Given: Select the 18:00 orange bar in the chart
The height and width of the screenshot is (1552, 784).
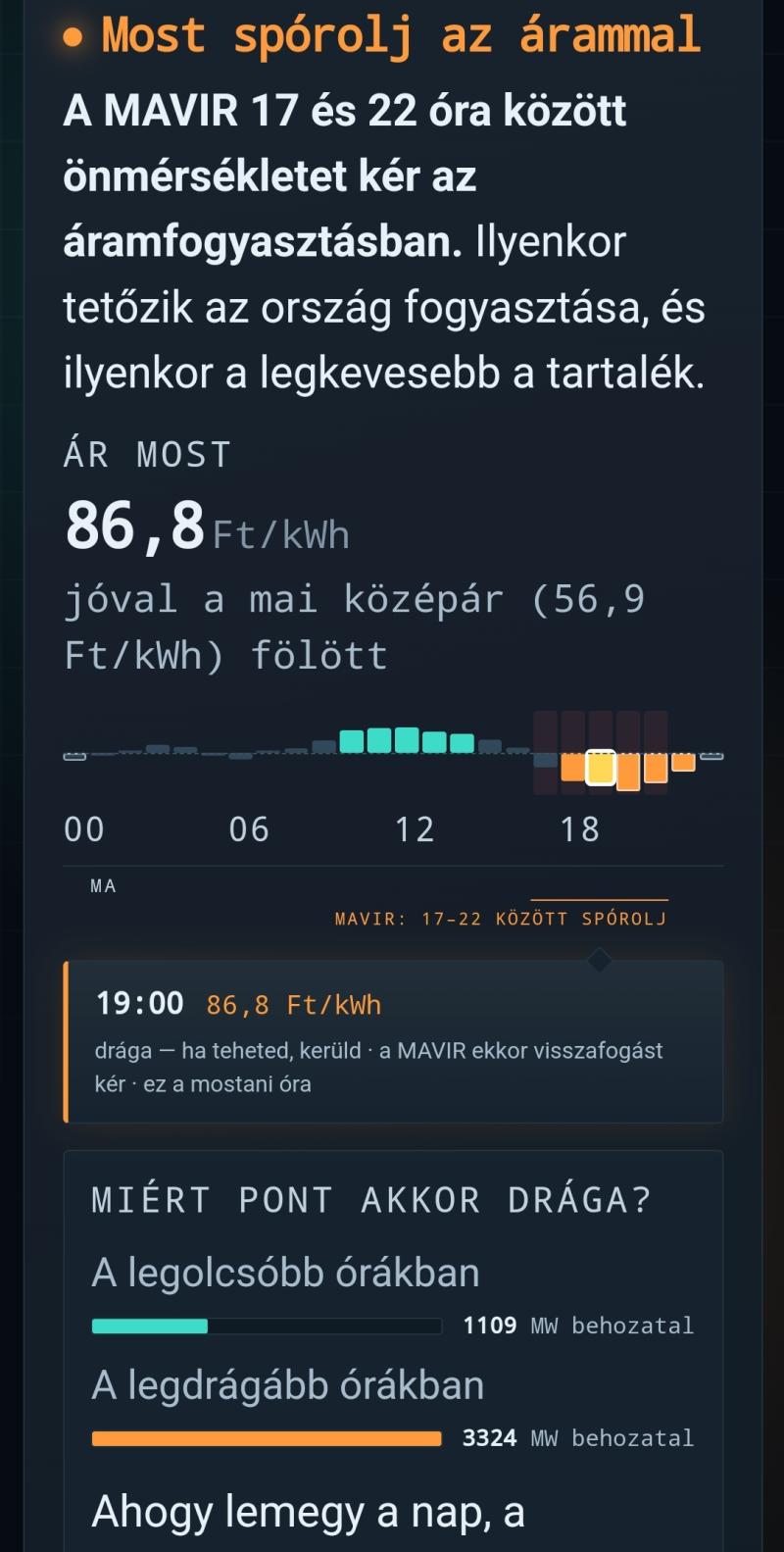Looking at the screenshot, I should point(572,768).
